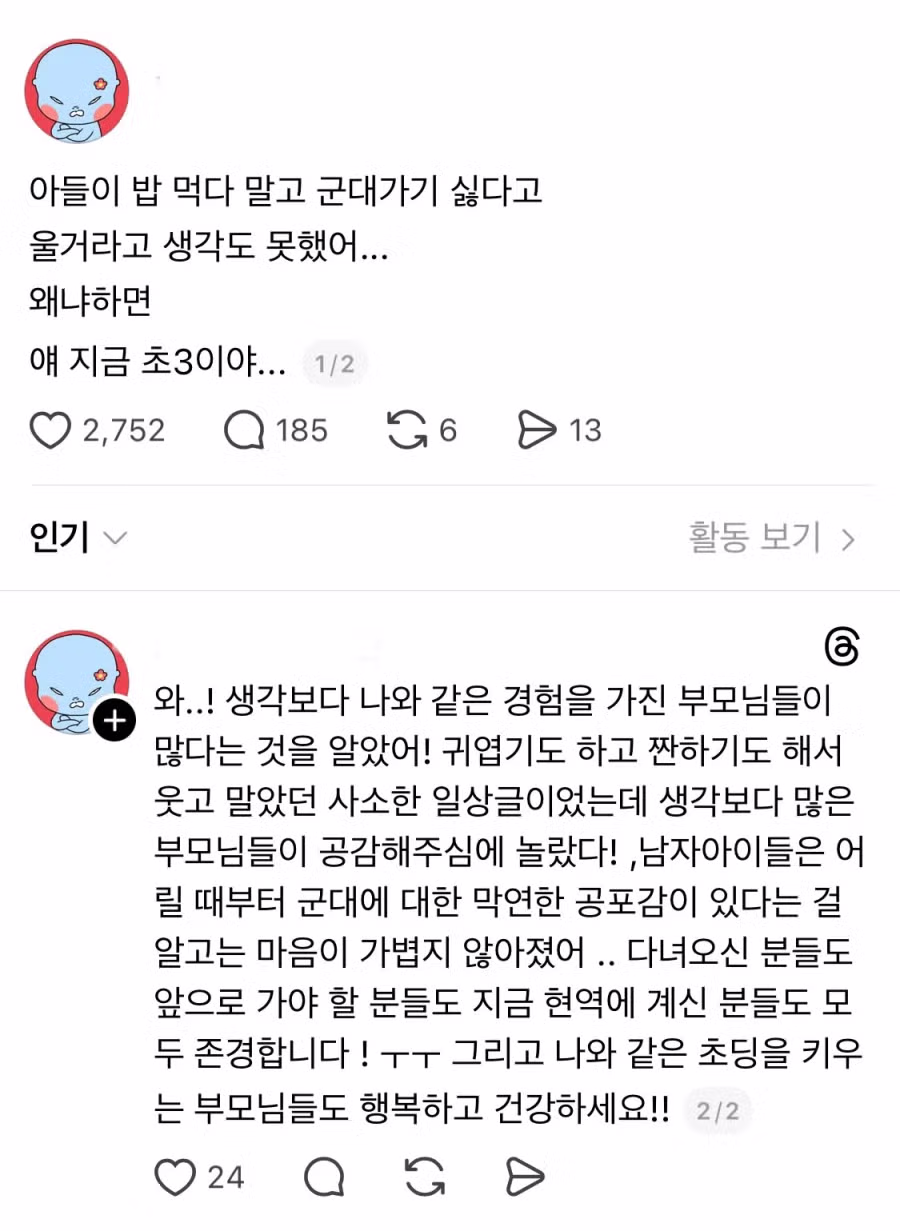Like the 2/2 reply with 24 likes
This screenshot has height=1231, width=900.
pos(176,1177)
